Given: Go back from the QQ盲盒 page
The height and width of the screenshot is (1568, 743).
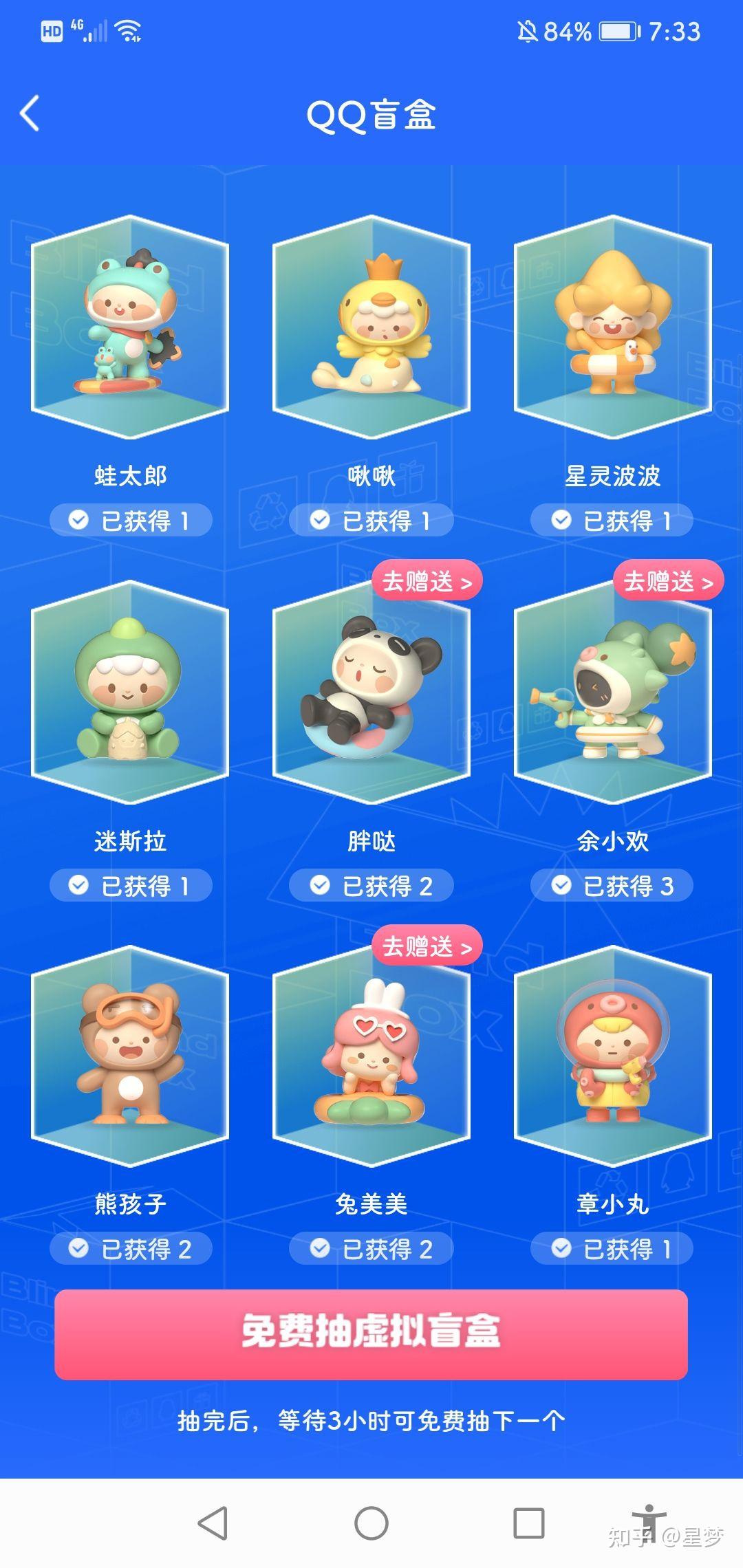Looking at the screenshot, I should pos(30,113).
